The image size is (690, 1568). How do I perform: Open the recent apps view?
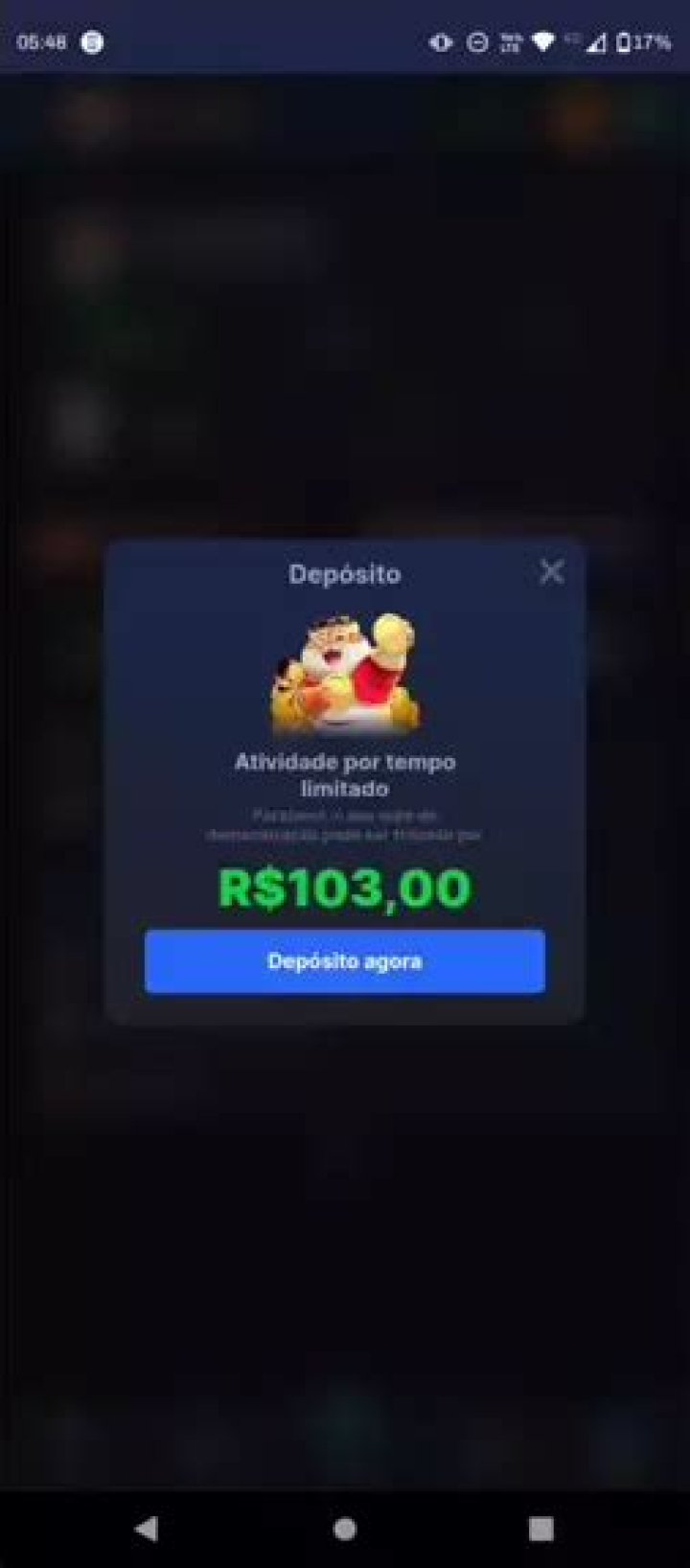[x=541, y=1528]
